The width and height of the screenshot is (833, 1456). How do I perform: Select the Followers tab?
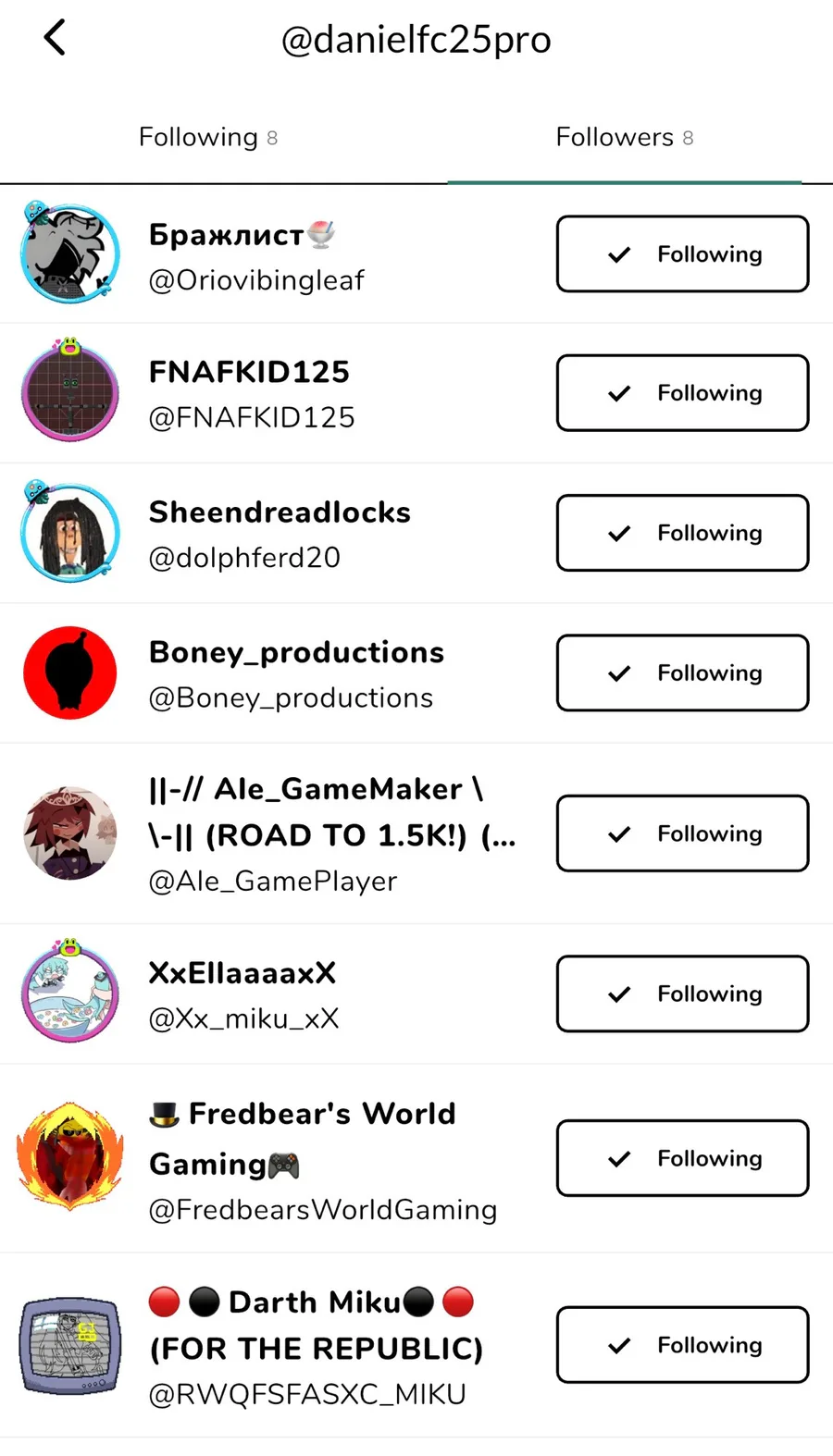[x=625, y=137]
